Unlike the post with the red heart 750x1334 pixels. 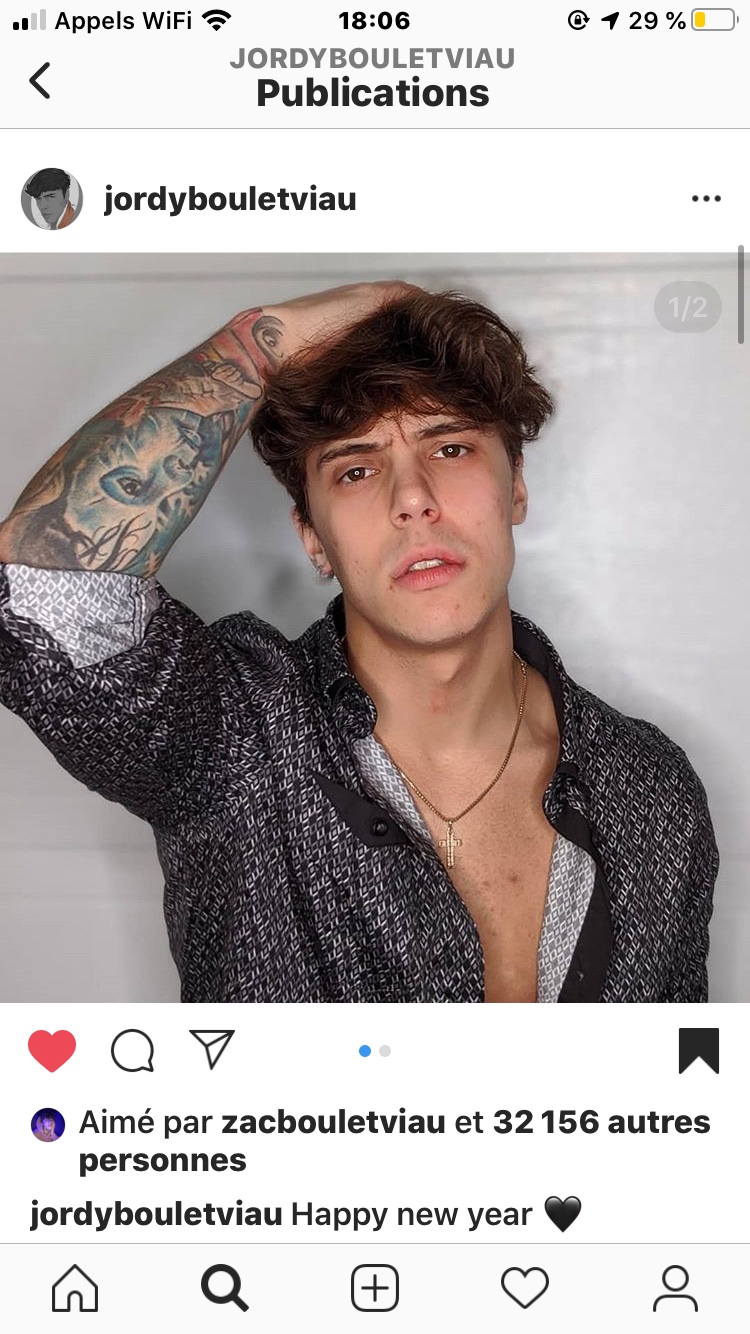(x=52, y=1051)
